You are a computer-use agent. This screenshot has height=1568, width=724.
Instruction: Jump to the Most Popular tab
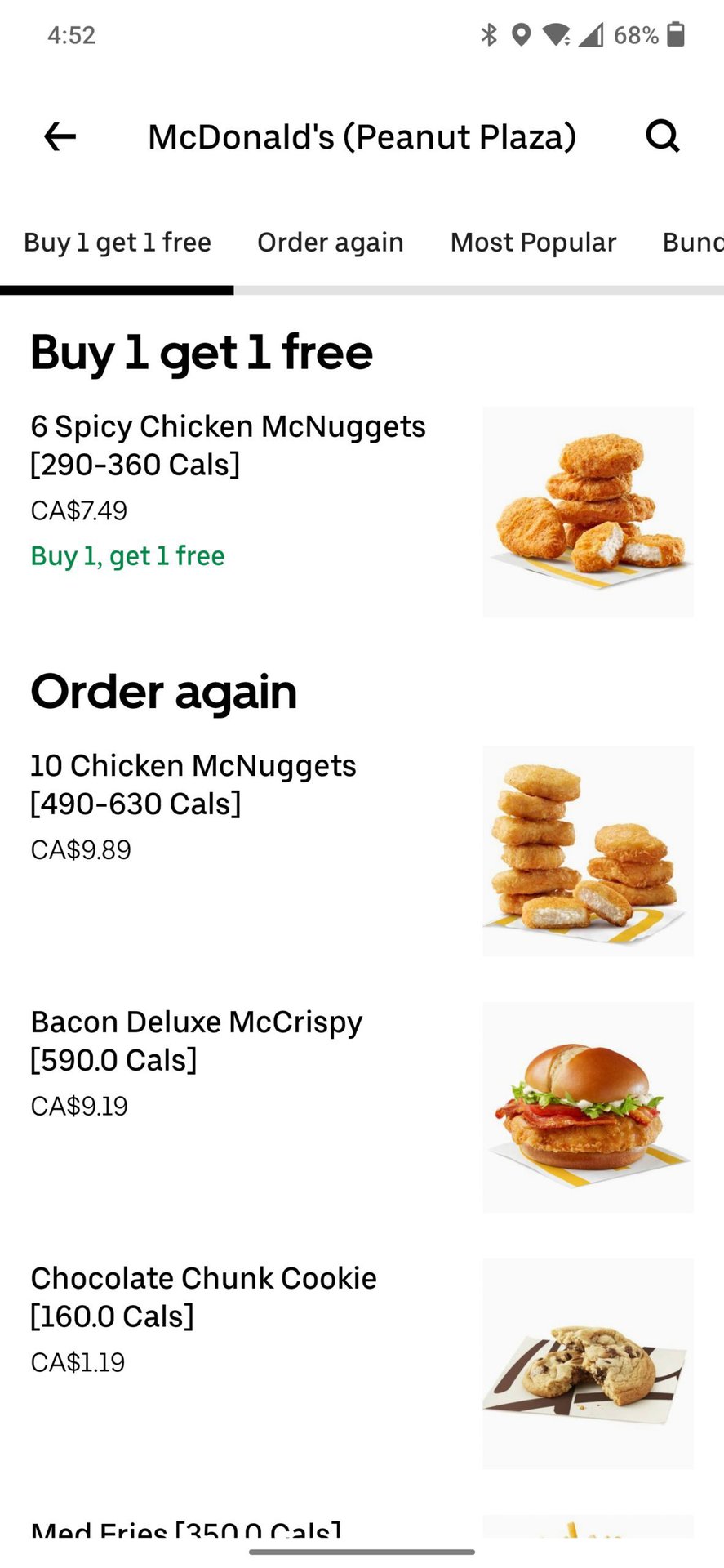click(x=533, y=243)
